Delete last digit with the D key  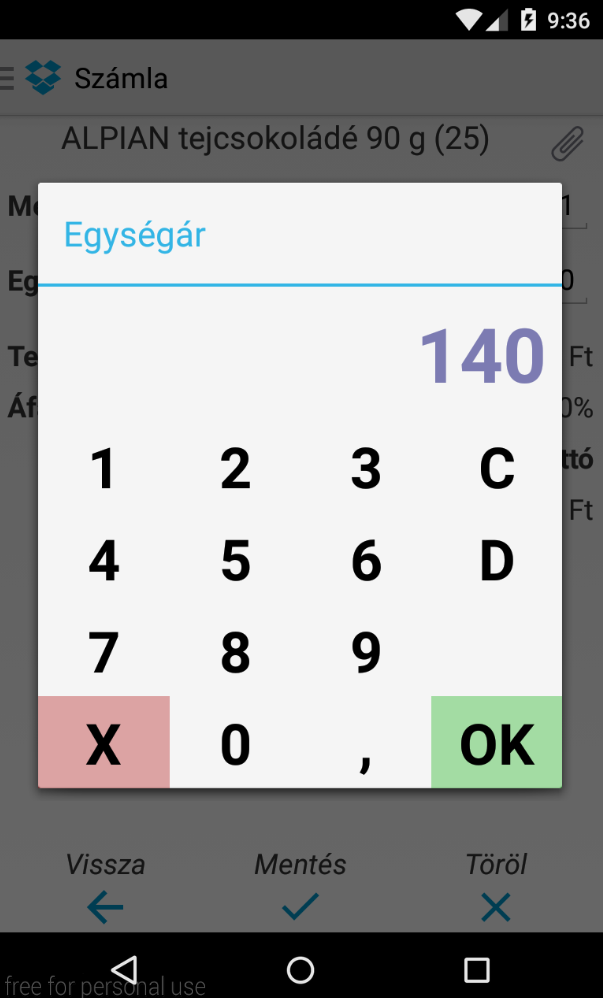coord(497,561)
